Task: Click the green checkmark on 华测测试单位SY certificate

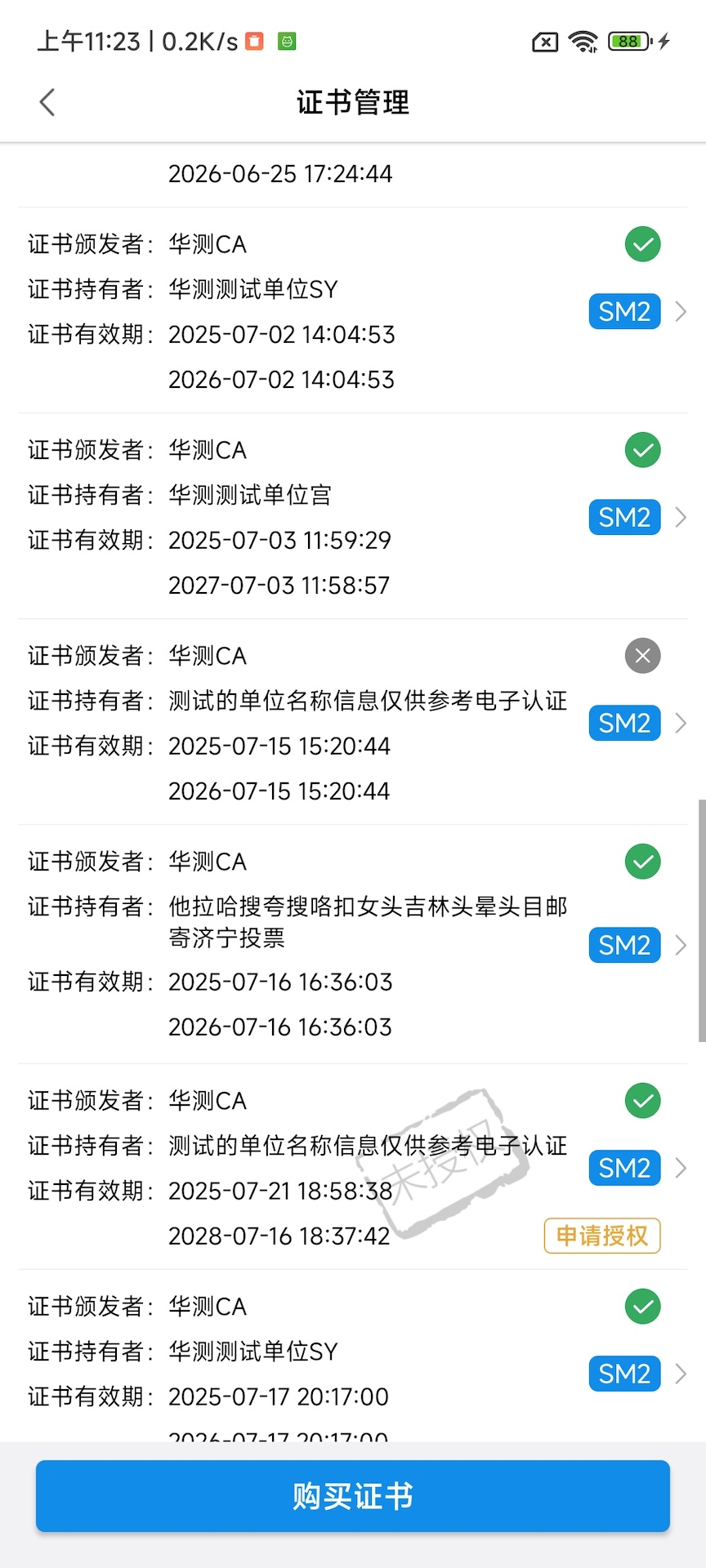Action: point(642,243)
